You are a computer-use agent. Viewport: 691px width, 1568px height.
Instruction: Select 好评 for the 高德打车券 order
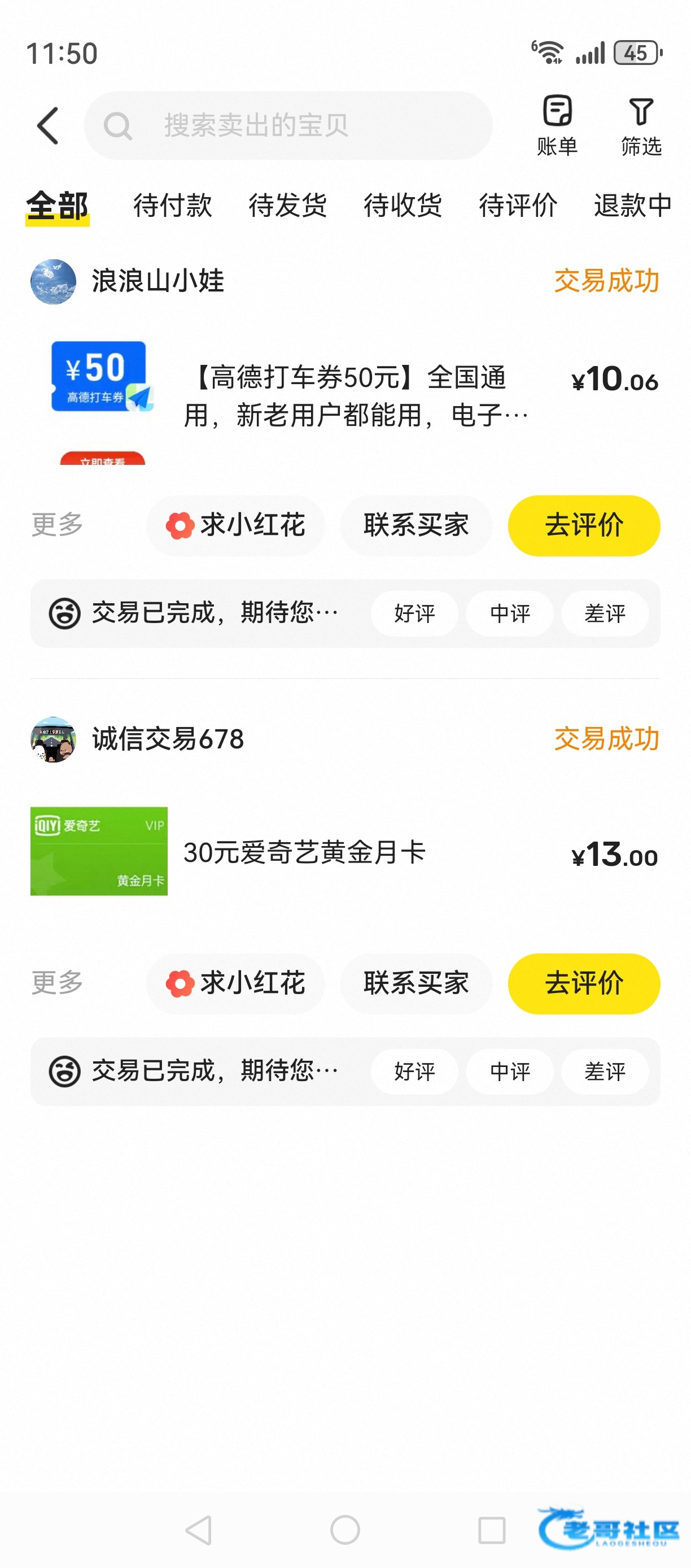tap(414, 613)
